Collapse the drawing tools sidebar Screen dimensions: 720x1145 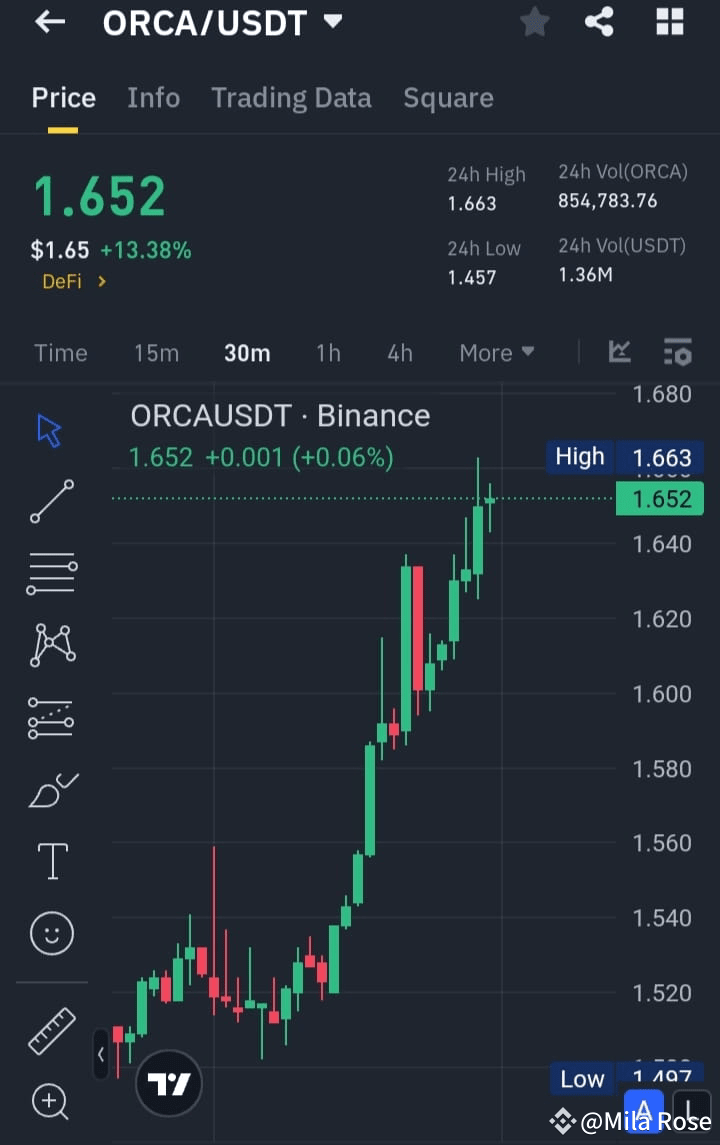[101, 1055]
